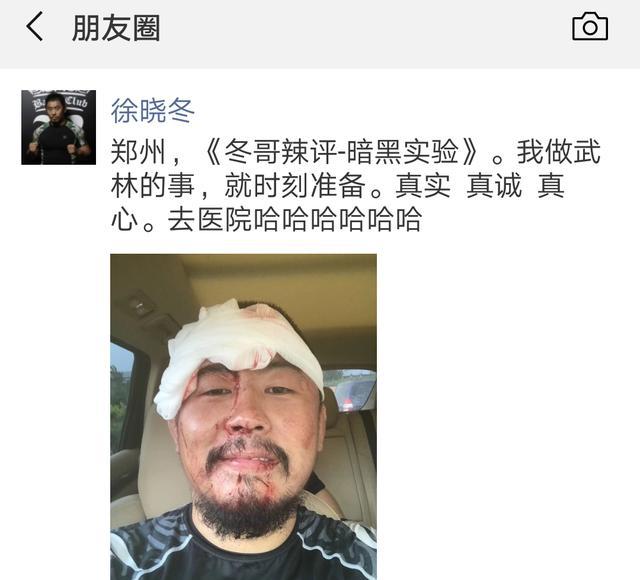The image size is (640, 580).
Task: Open the camera to post a moment
Action: click(589, 27)
